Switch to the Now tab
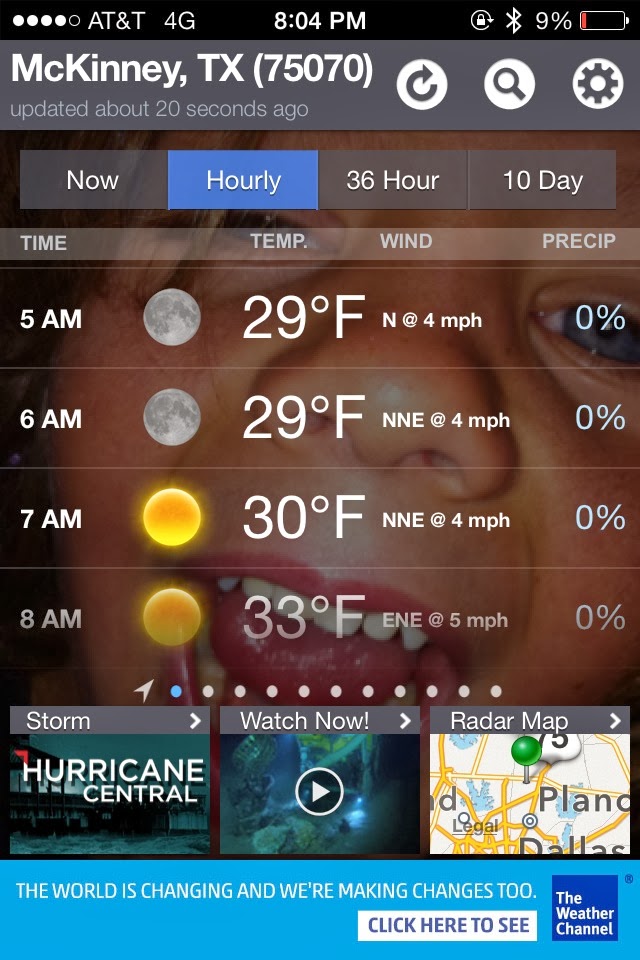The height and width of the screenshot is (960, 640). pyautogui.click(x=93, y=180)
